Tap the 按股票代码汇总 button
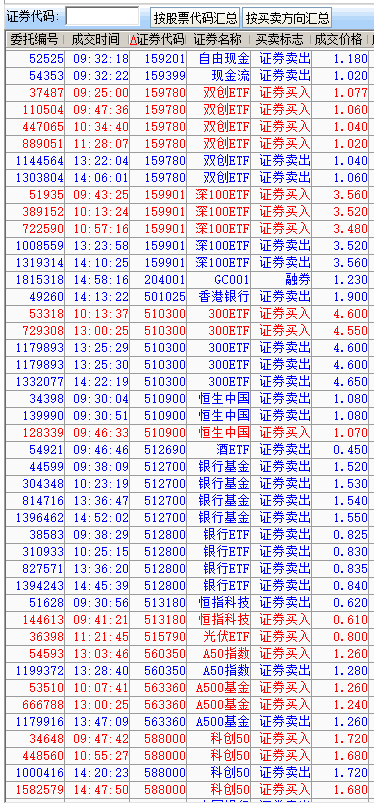 click(x=195, y=18)
